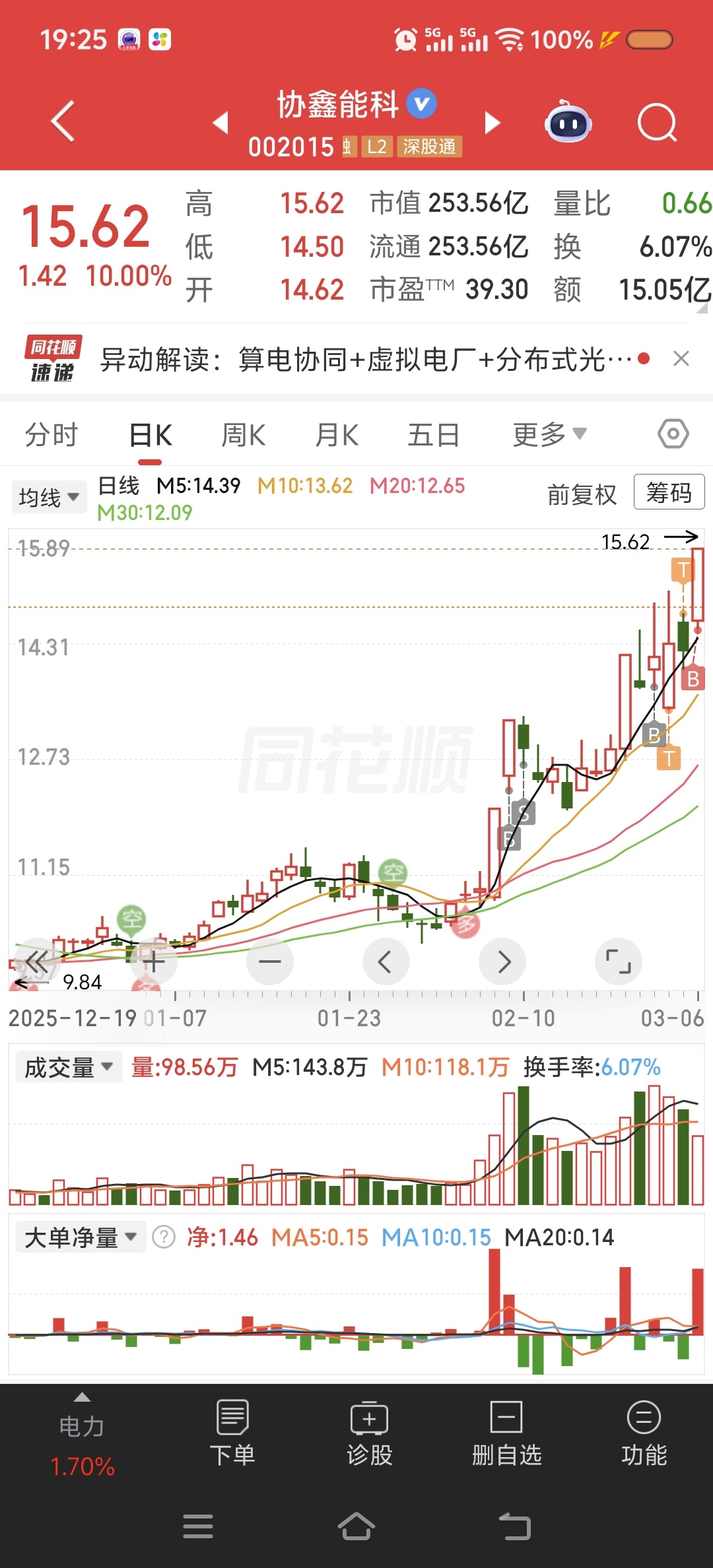
Task: Expand the 更多 chart periods dropdown
Action: 549,435
